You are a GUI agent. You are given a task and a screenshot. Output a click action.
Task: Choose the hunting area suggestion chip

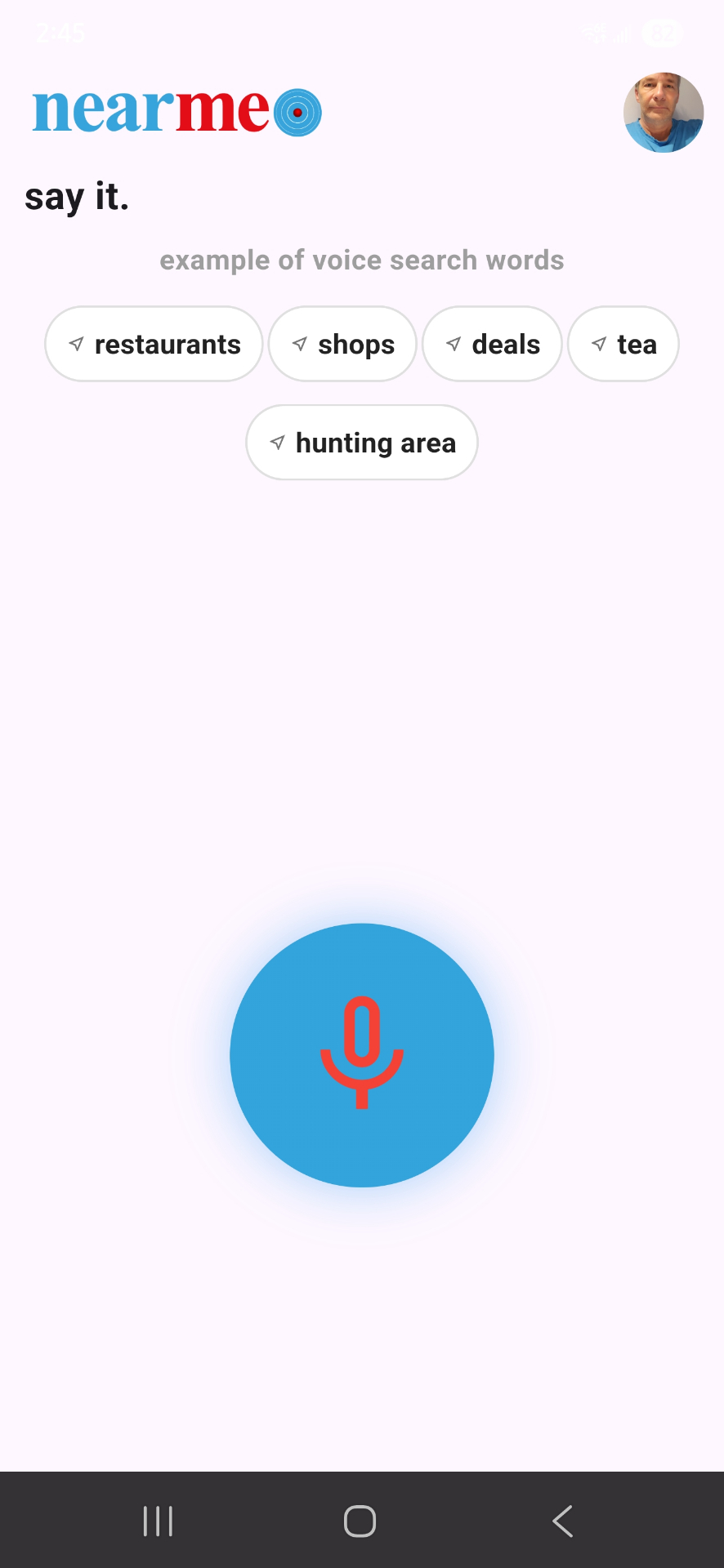point(361,442)
